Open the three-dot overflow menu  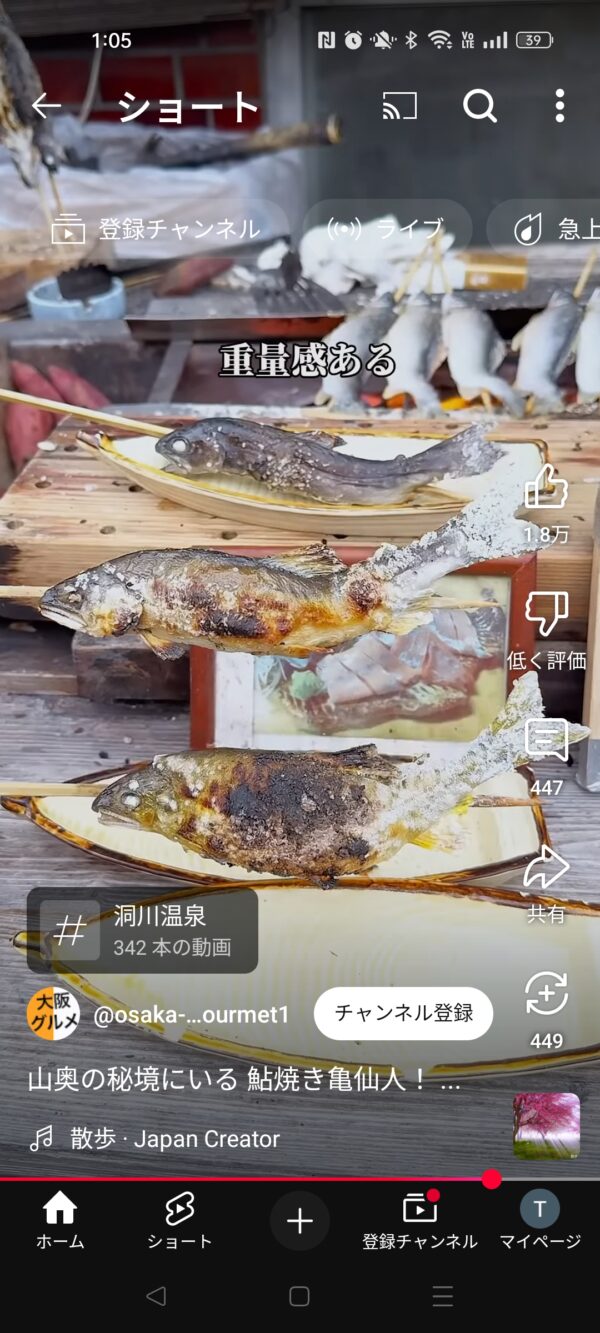click(x=559, y=106)
